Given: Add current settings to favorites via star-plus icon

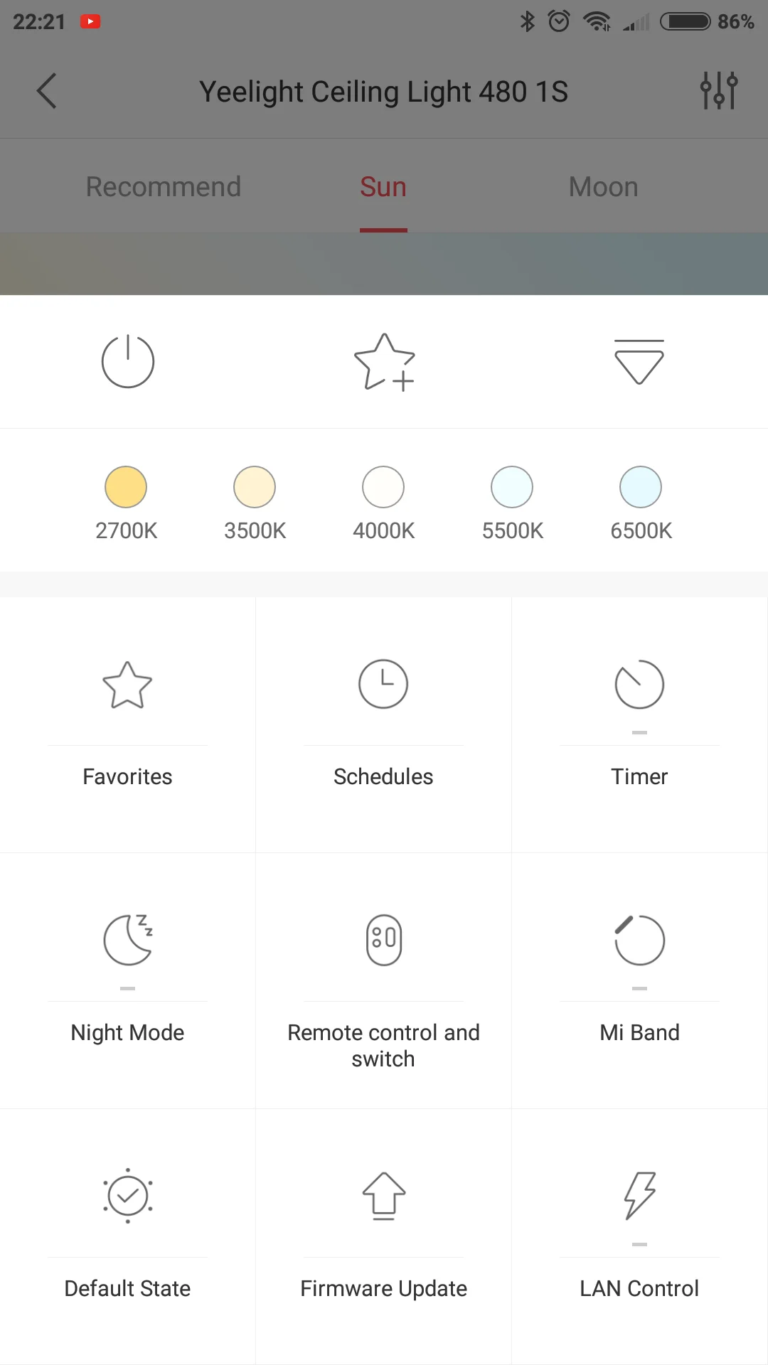Looking at the screenshot, I should click(x=383, y=361).
